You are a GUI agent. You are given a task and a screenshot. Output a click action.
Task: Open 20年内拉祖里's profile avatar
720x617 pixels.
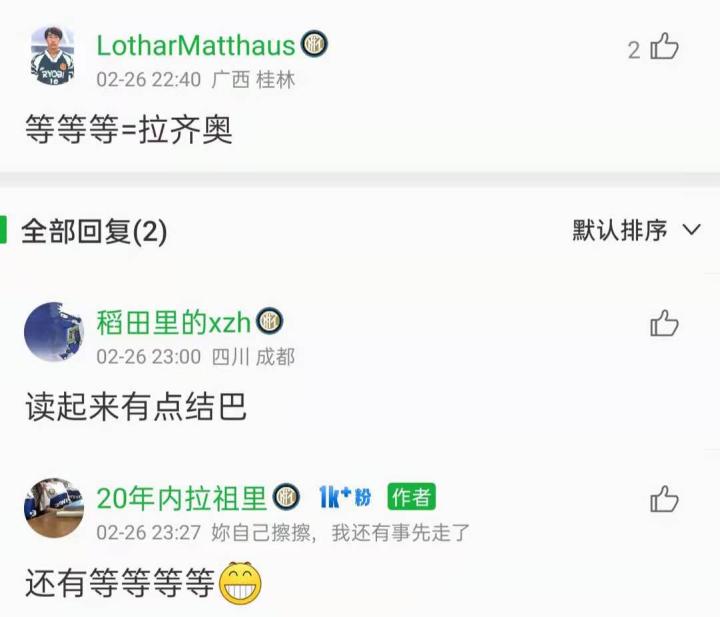click(53, 507)
